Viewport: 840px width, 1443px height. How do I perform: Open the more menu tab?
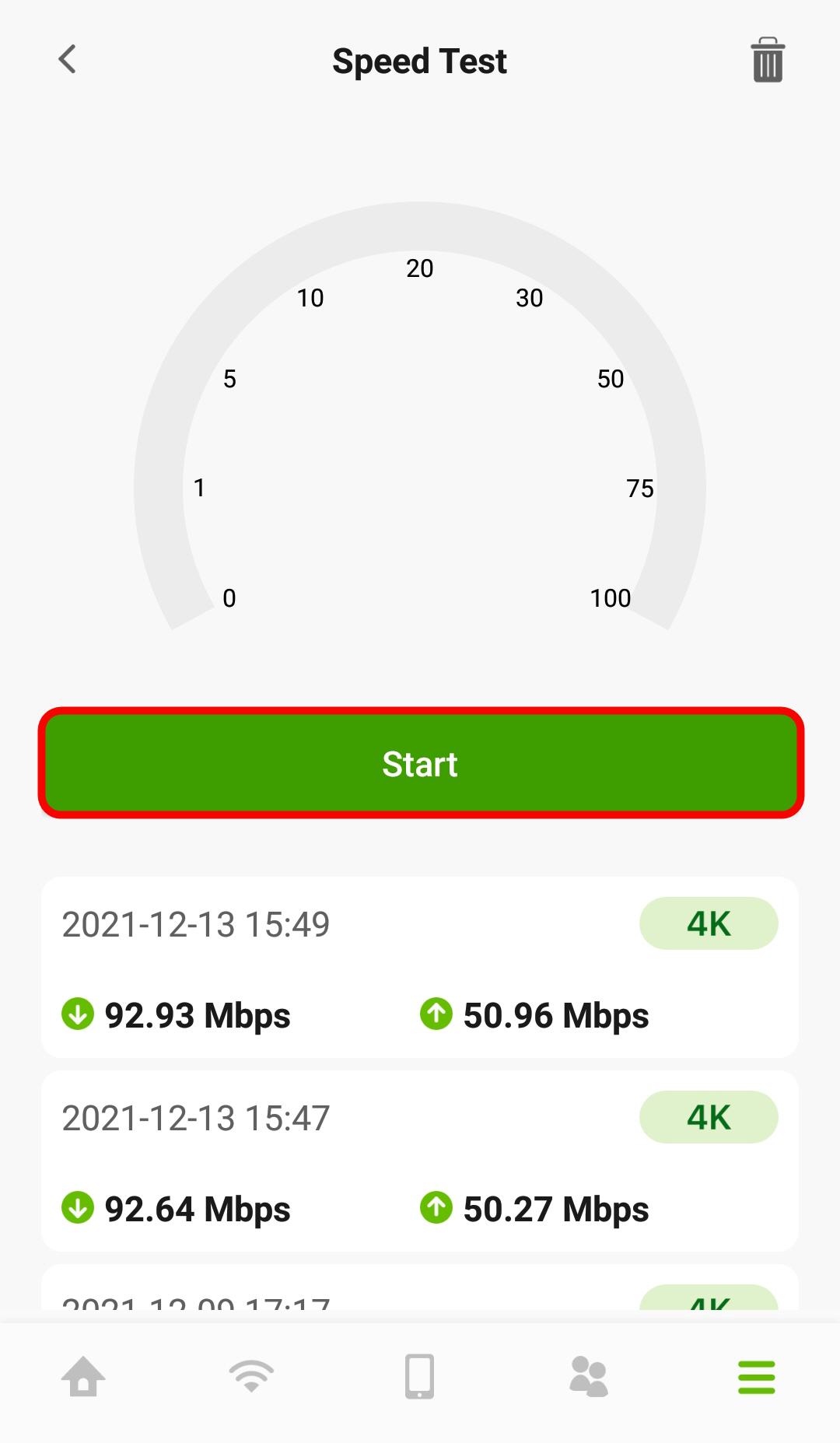pyautogui.click(x=756, y=1377)
